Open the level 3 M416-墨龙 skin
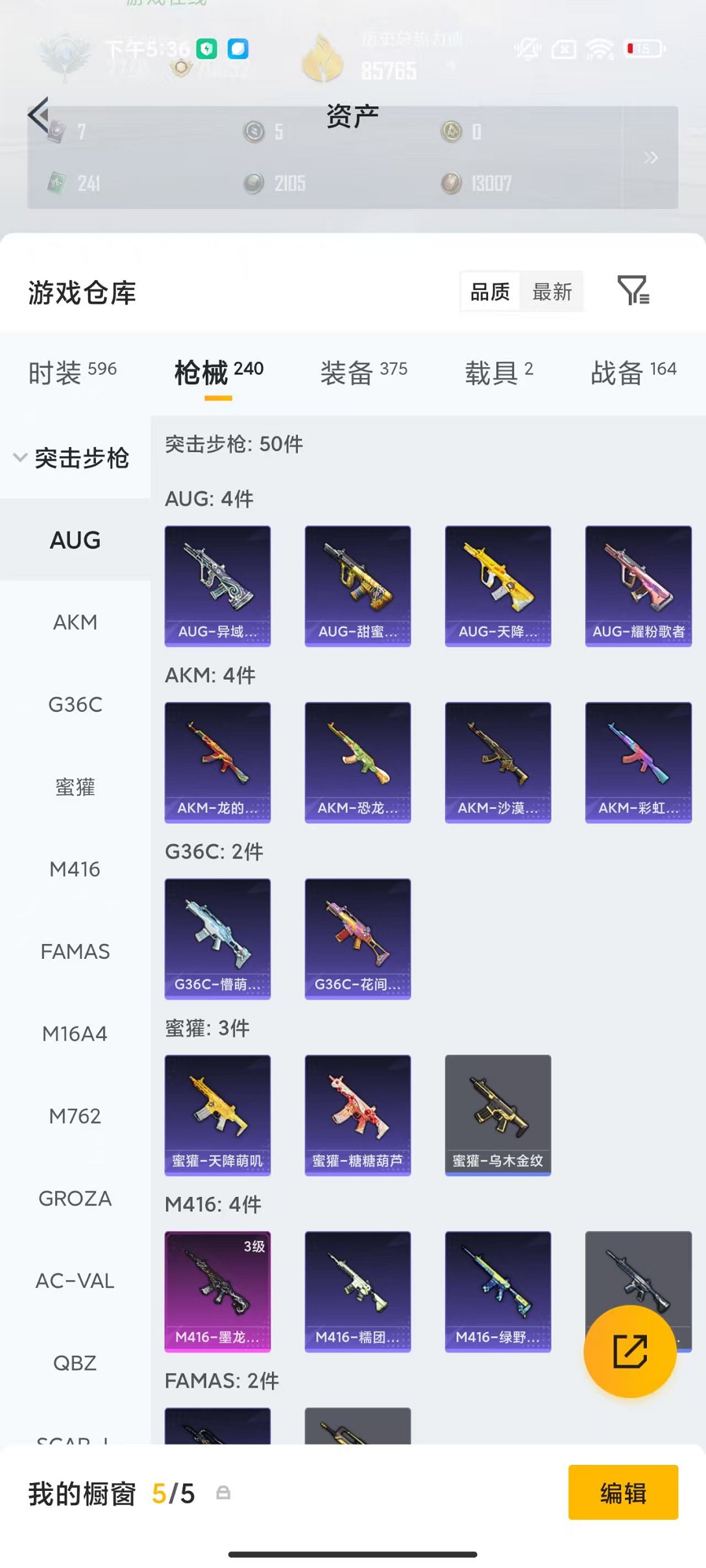Image resolution: width=706 pixels, height=1568 pixels. tap(217, 1292)
